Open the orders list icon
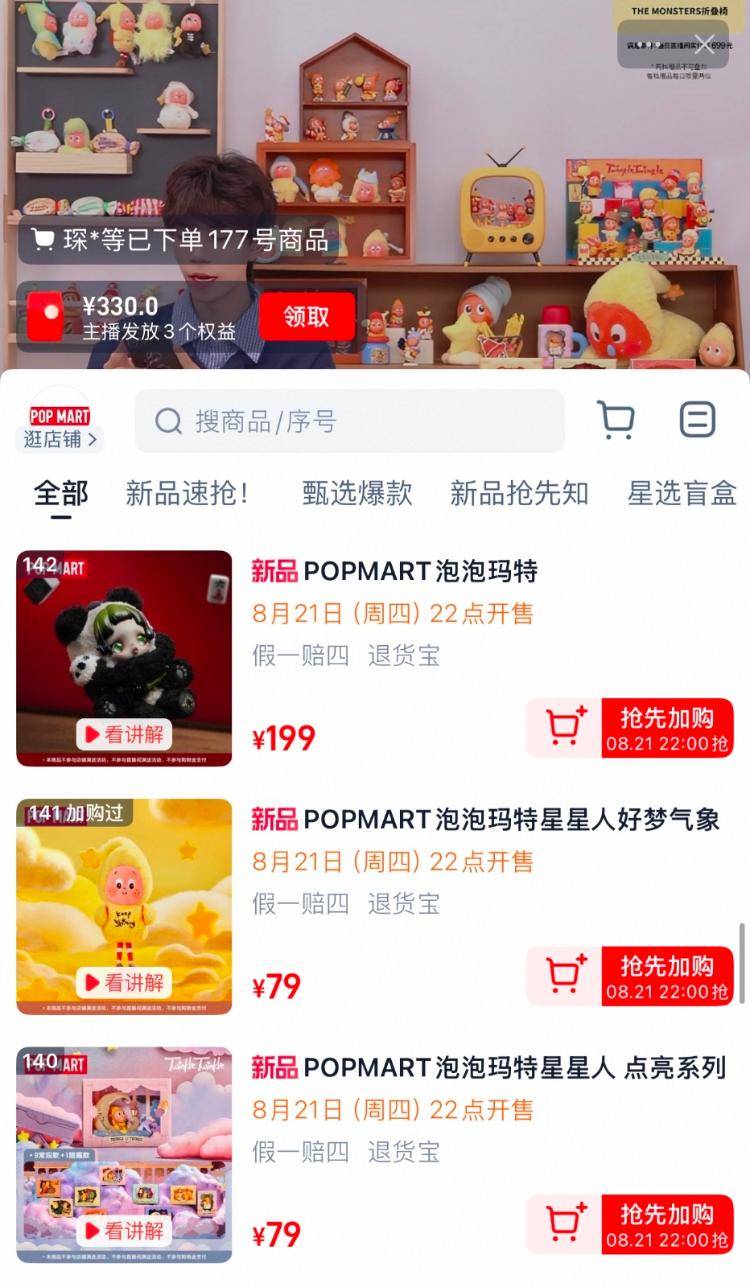The width and height of the screenshot is (750, 1287). click(x=697, y=420)
